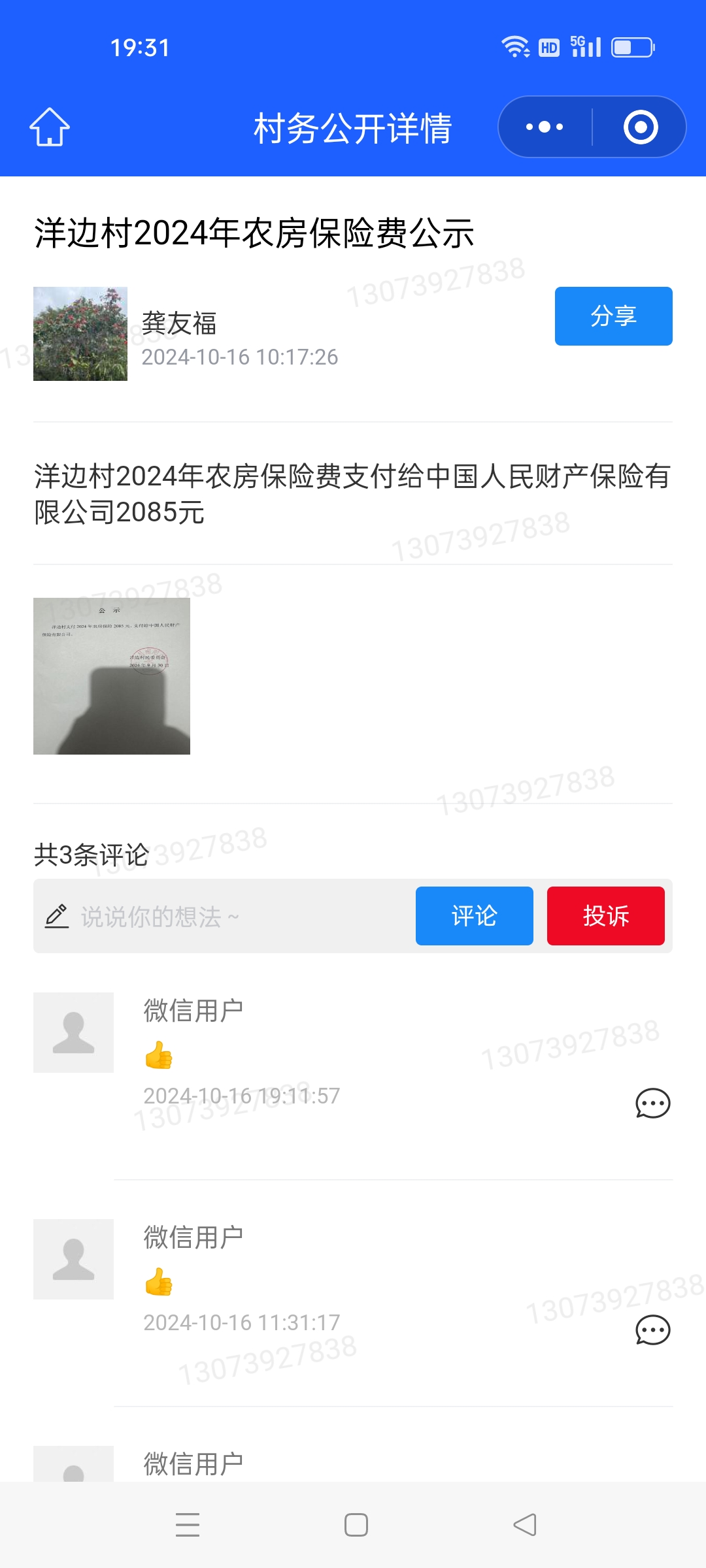Open the system recent apps menu
Image resolution: width=706 pixels, height=1568 pixels.
tap(188, 1525)
